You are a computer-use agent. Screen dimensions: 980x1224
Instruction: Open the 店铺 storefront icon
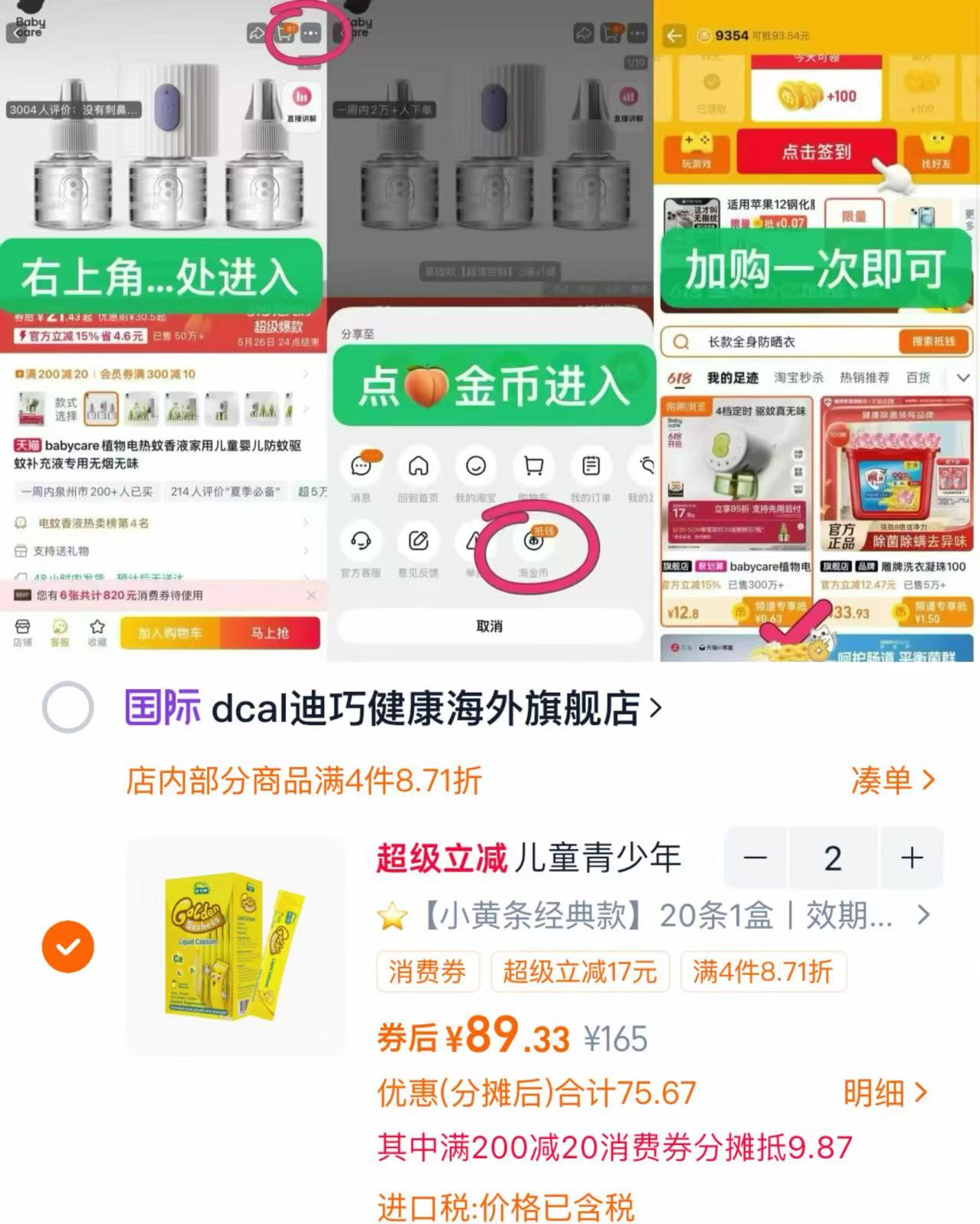point(21,626)
